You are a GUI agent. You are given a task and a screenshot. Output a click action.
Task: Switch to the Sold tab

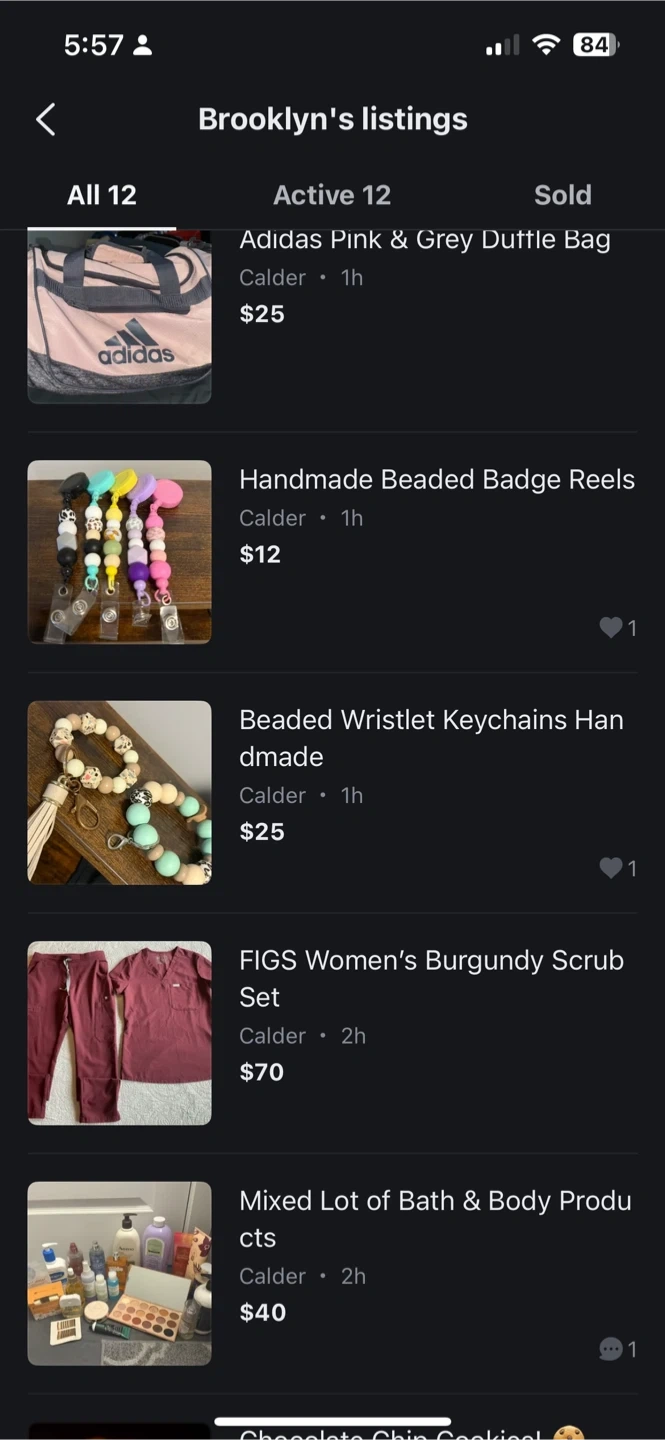[x=562, y=195]
